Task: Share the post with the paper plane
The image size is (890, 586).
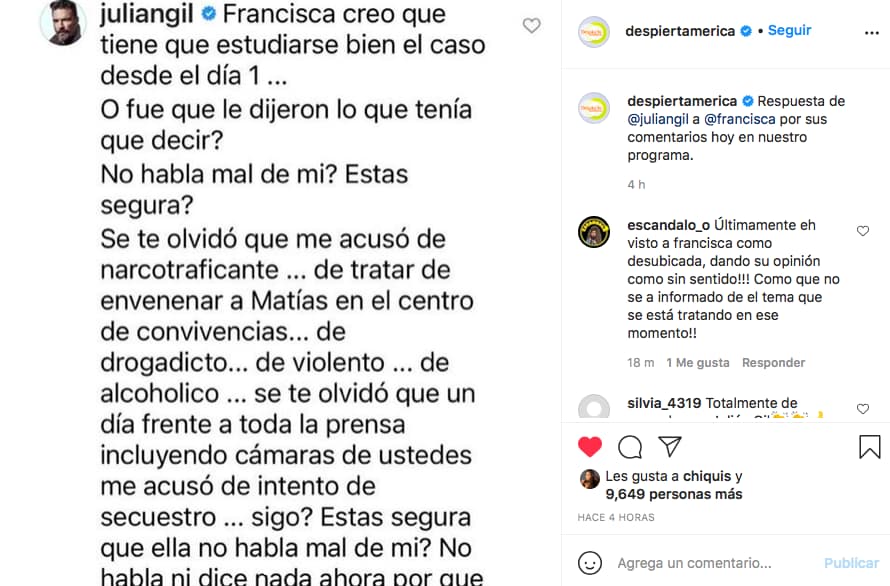Action: click(670, 446)
